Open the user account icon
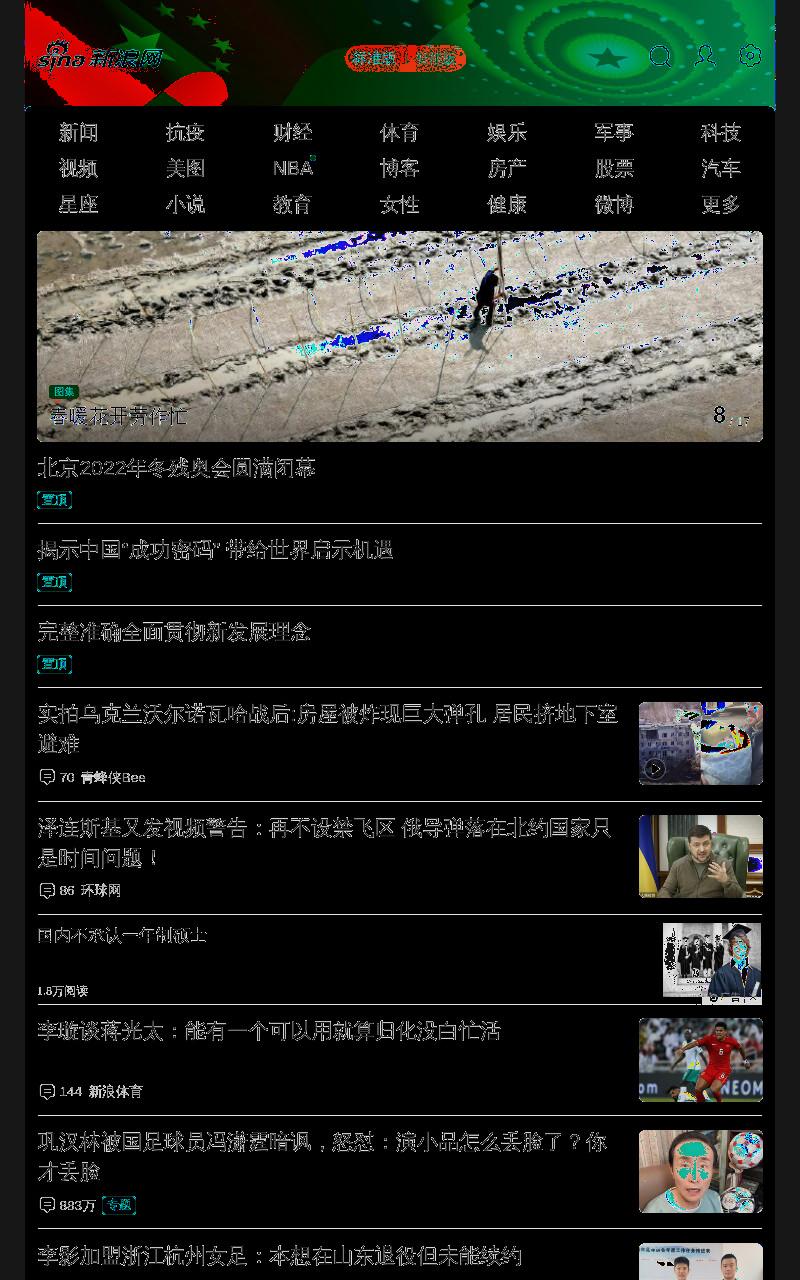800x1280 pixels. click(705, 57)
